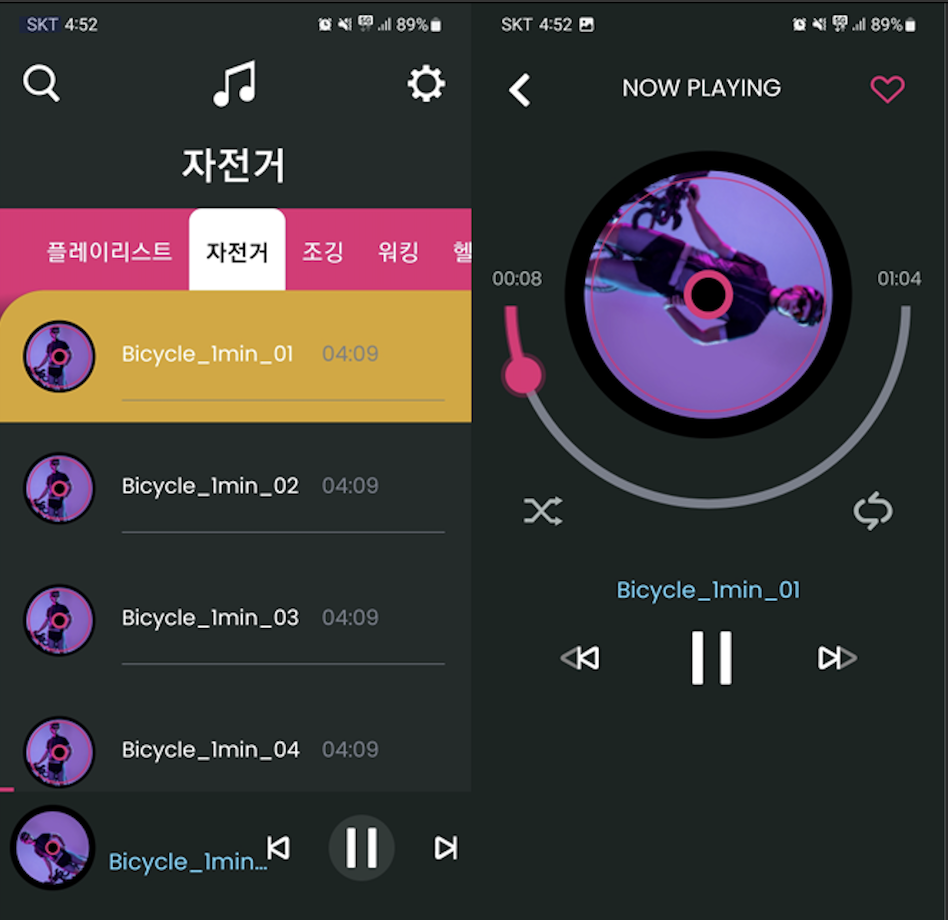Play the Bicycle_1min_02 track
This screenshot has width=948, height=920.
tap(210, 487)
